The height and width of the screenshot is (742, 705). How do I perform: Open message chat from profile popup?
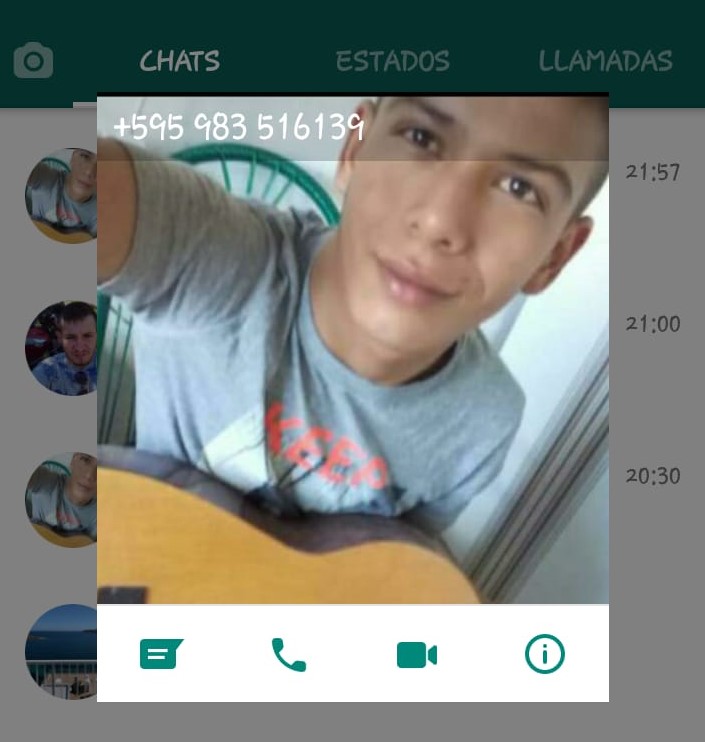(x=161, y=655)
